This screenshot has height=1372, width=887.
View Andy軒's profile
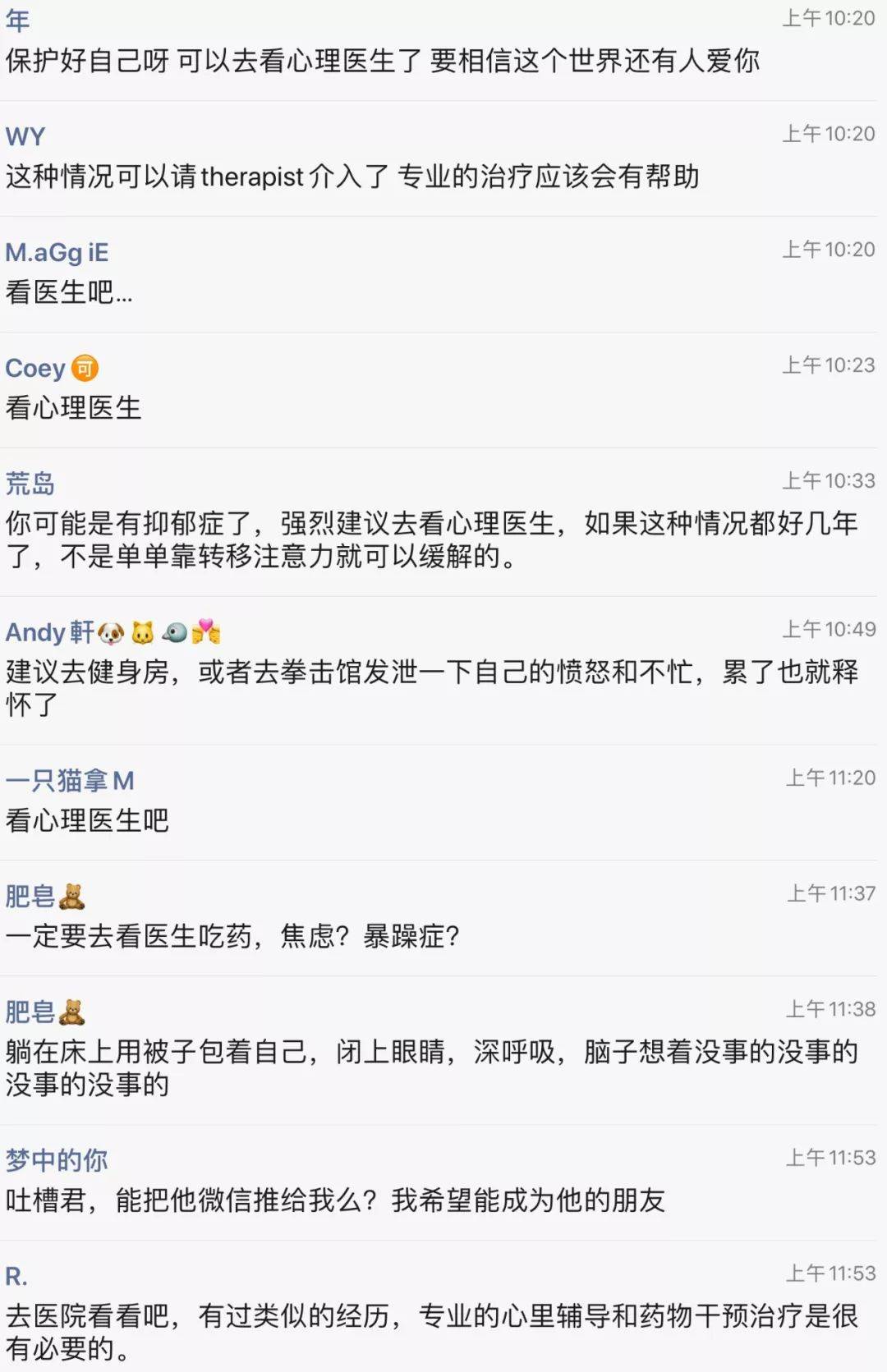point(51,632)
